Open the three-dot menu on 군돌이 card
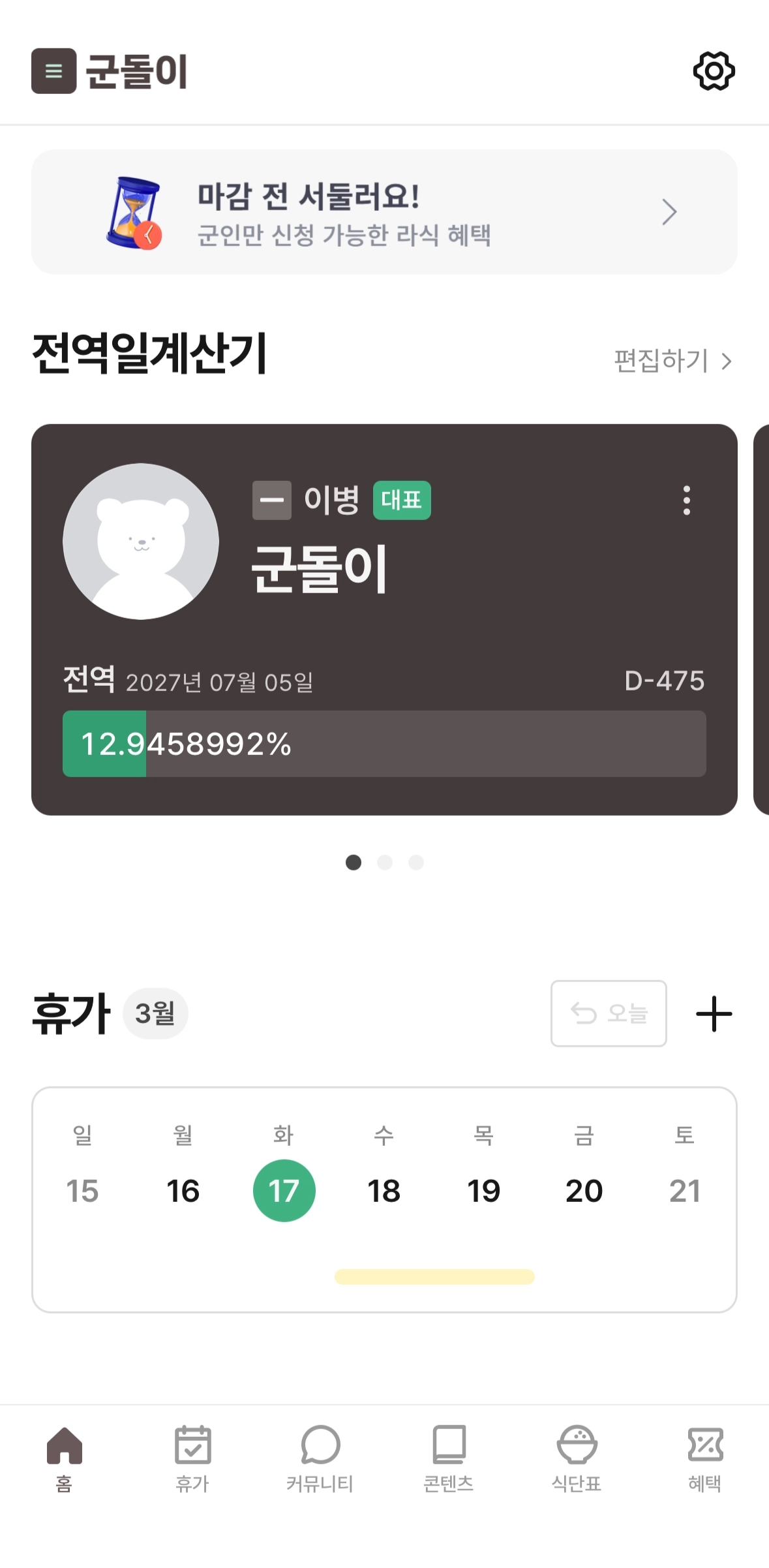The height and width of the screenshot is (1568, 769). (x=686, y=500)
